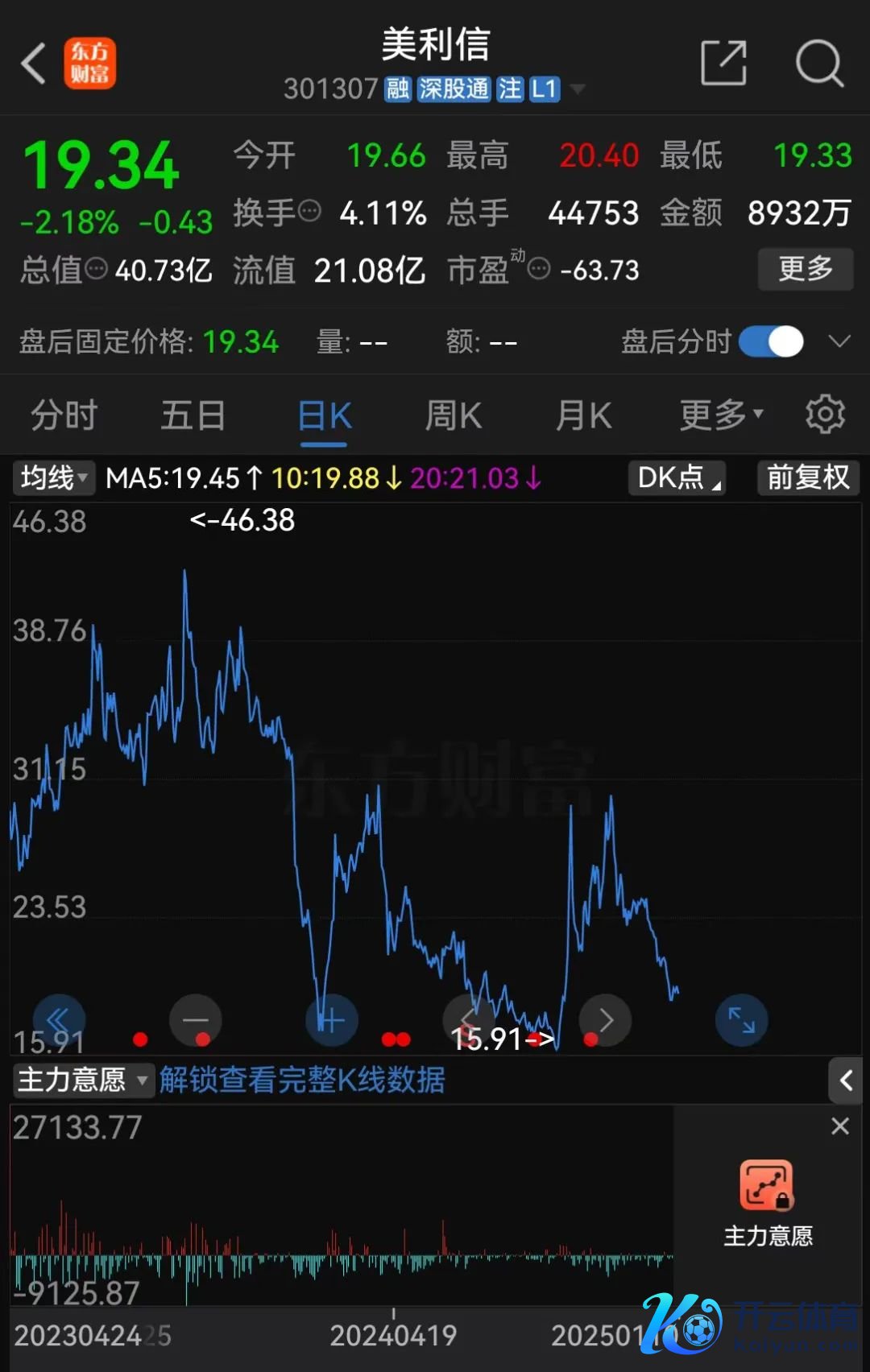870x1372 pixels.
Task: Zoom out the chart with minus button
Action: [x=196, y=1020]
